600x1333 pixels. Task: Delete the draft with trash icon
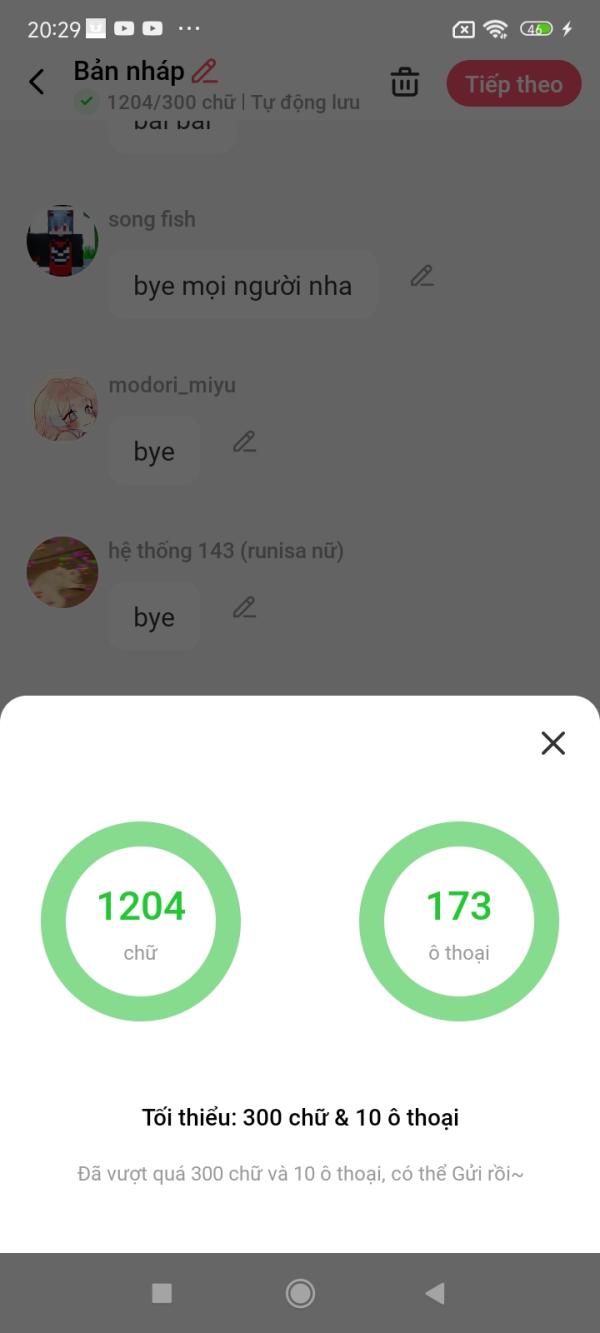(x=405, y=82)
